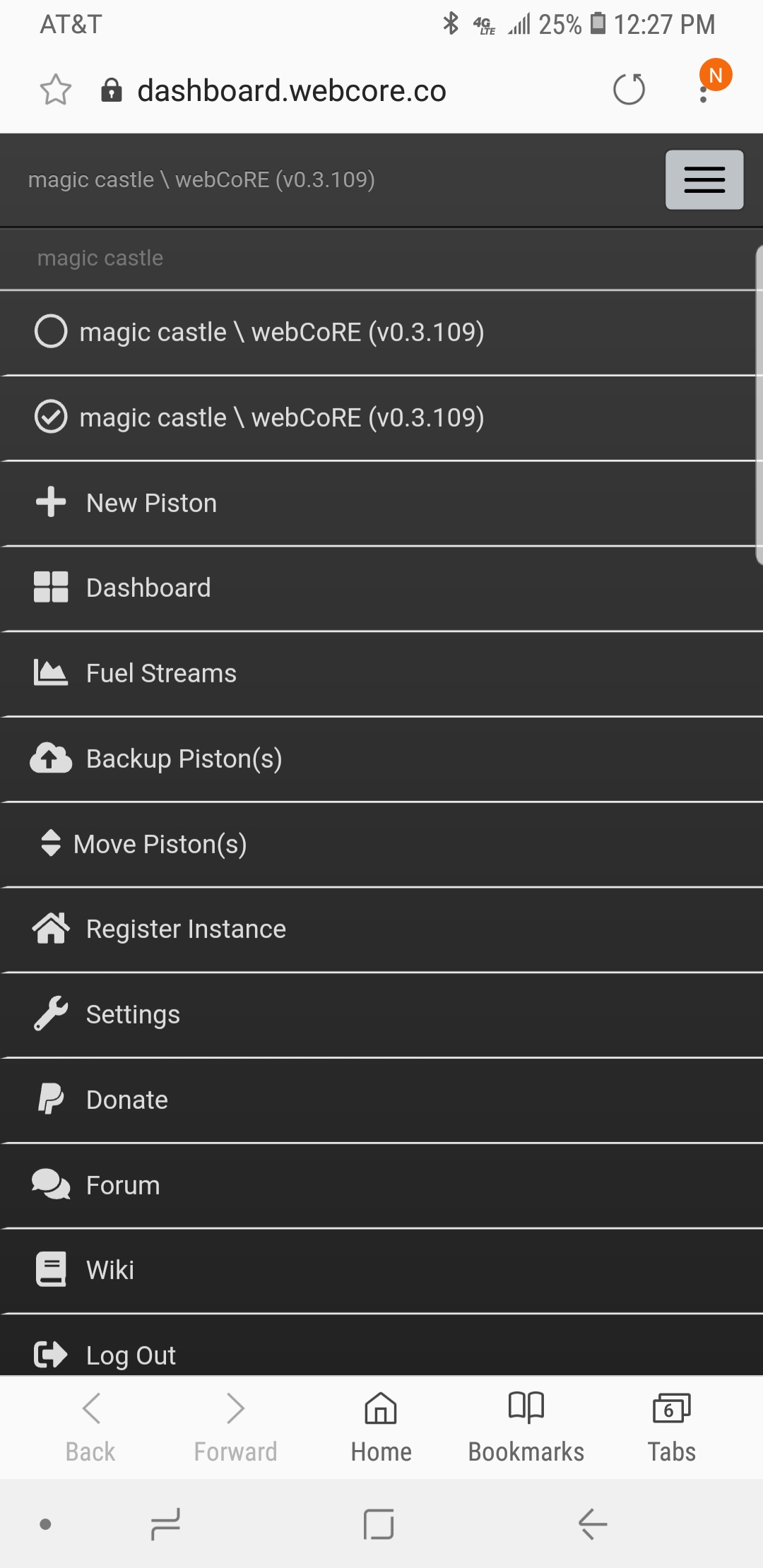Select the unchecked magic castle webCoRE instance

(381, 332)
